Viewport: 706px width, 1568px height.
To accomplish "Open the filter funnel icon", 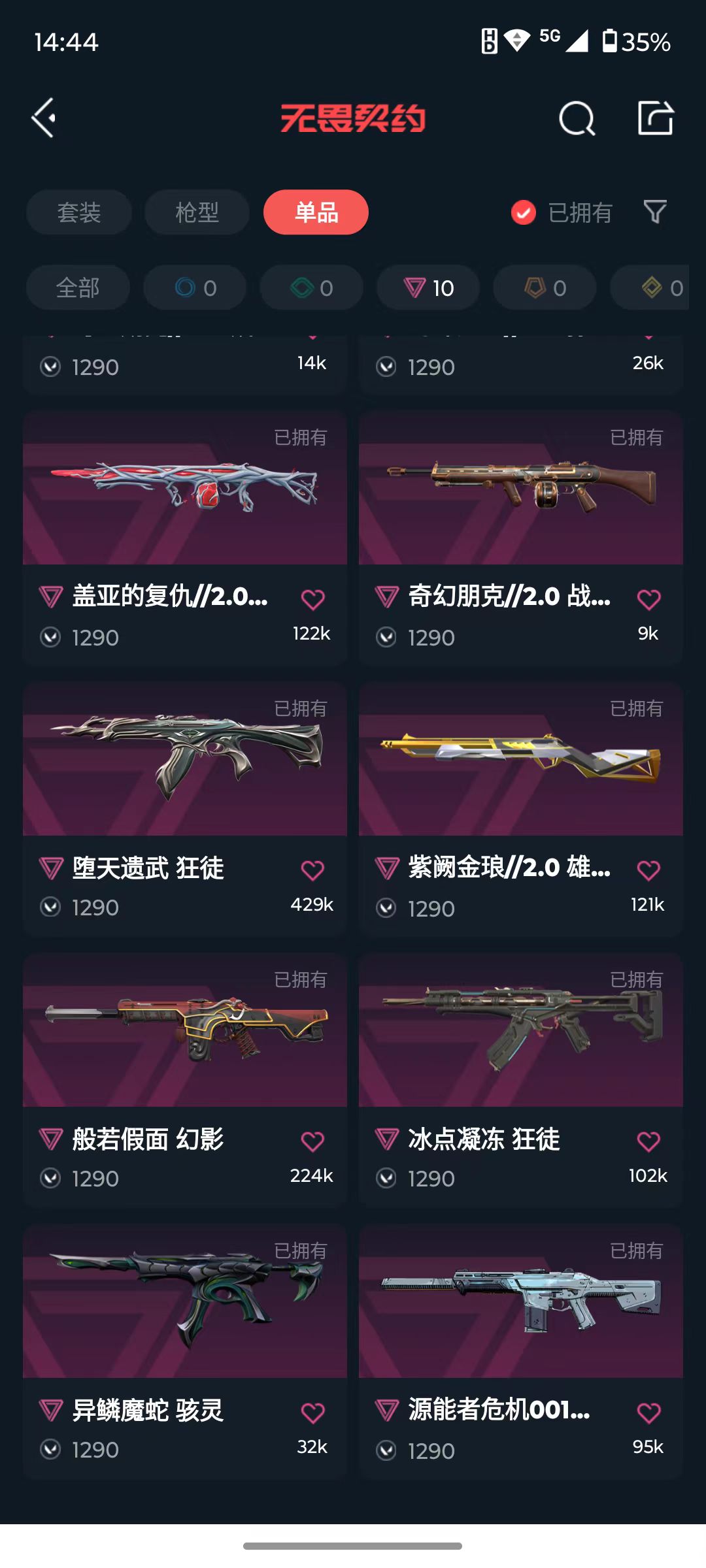I will [655, 212].
